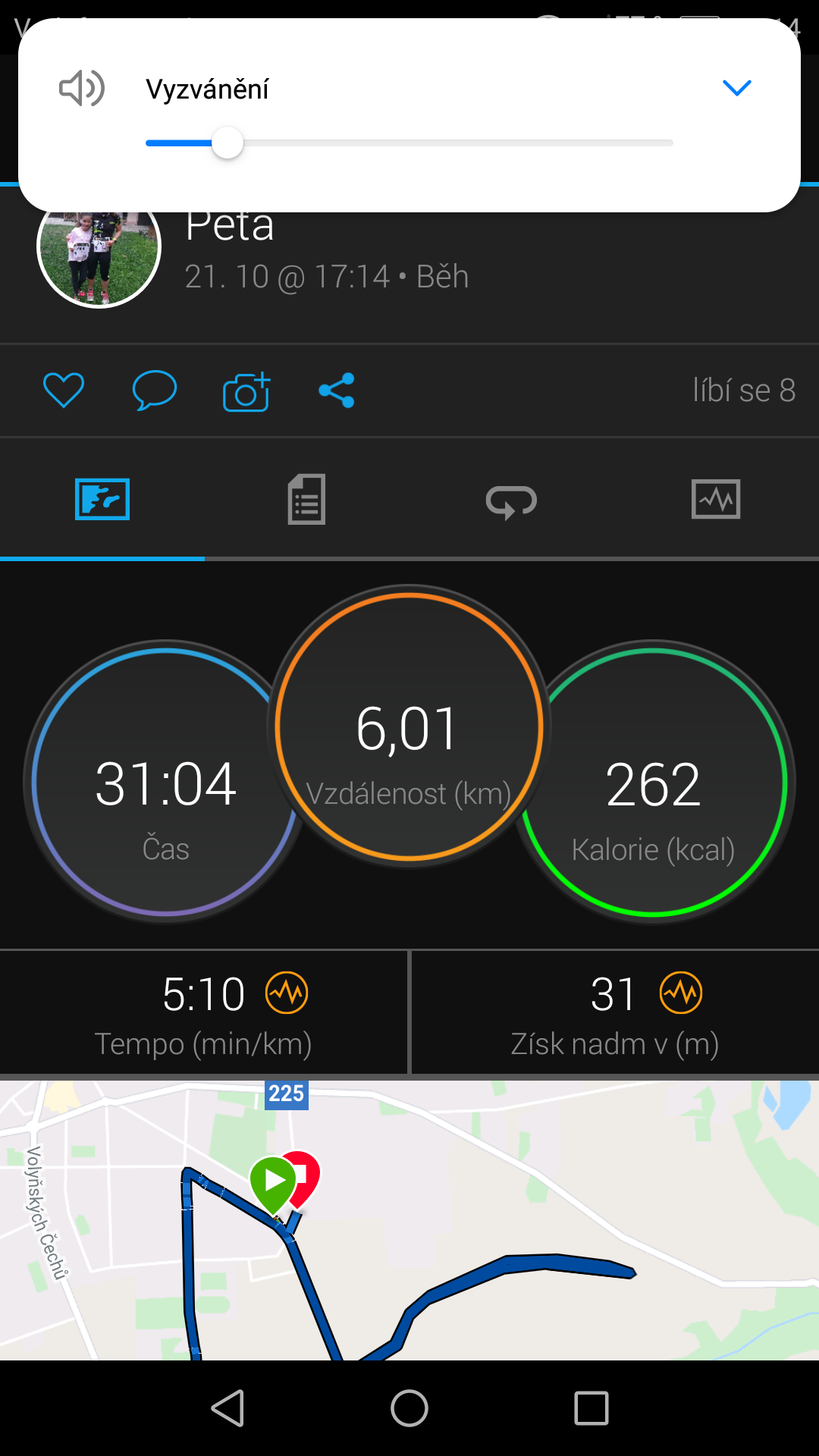Viewport: 819px width, 1456px height.
Task: Open the comments on this activity
Action: click(x=155, y=391)
